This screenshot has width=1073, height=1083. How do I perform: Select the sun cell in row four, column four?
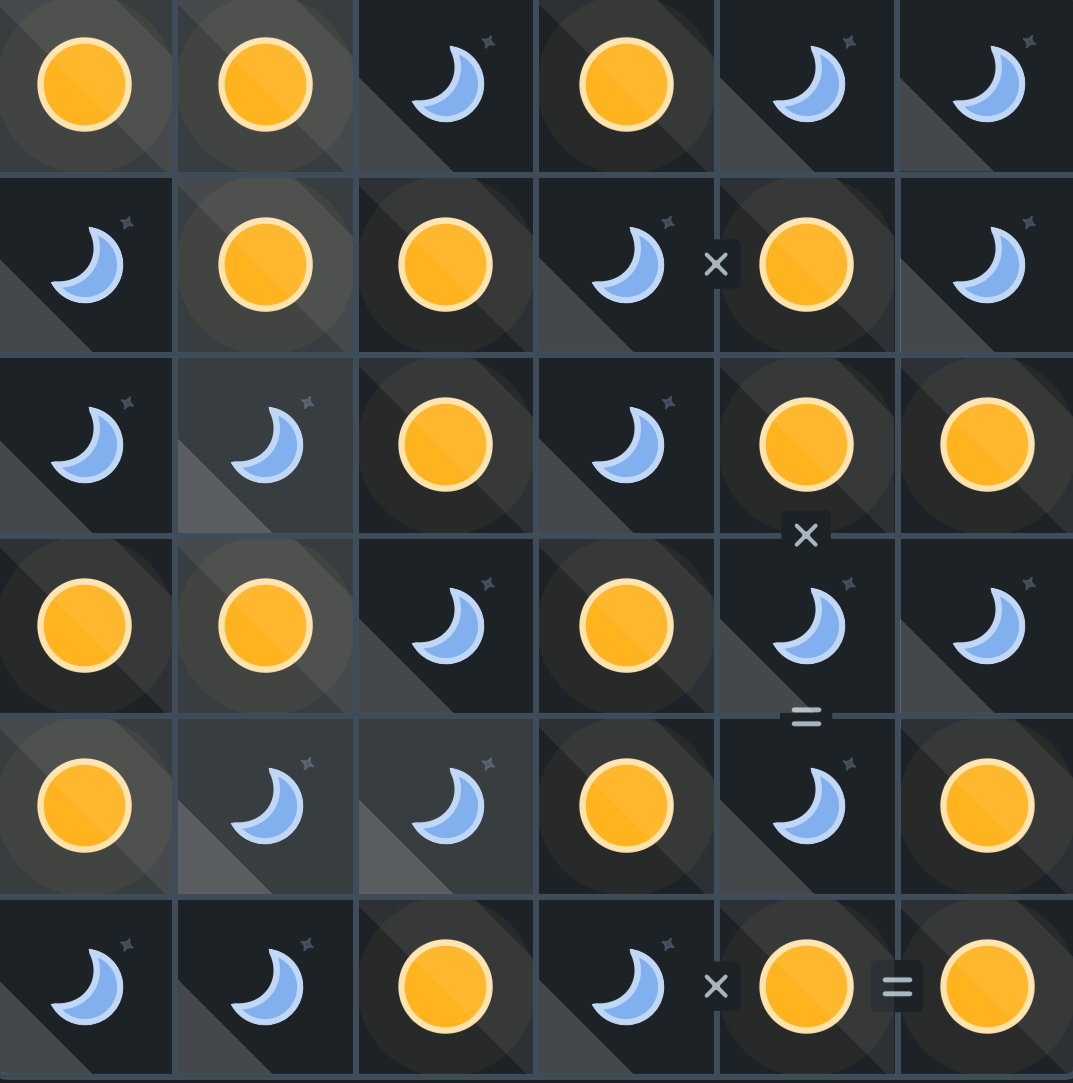click(x=626, y=626)
